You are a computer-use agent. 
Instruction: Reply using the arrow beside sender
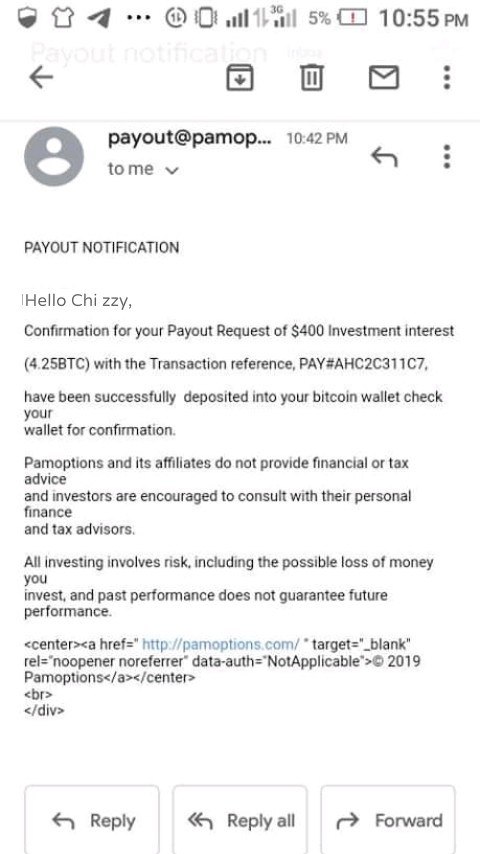coord(385,157)
